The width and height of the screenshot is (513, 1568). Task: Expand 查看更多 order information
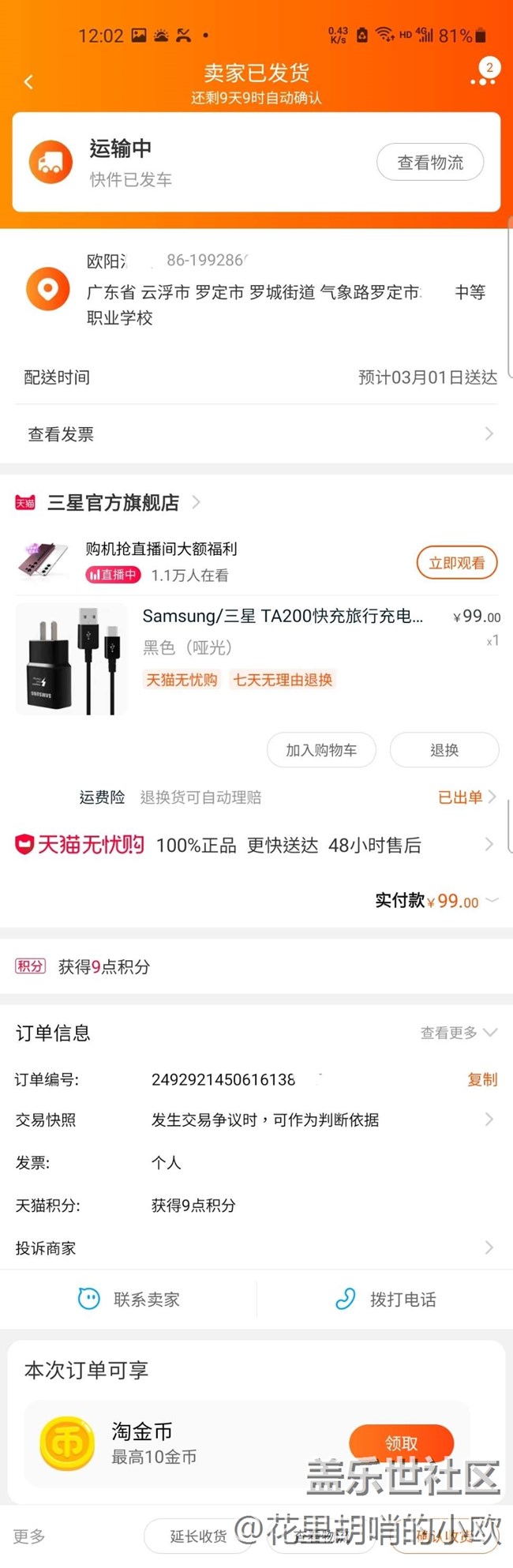click(458, 1033)
